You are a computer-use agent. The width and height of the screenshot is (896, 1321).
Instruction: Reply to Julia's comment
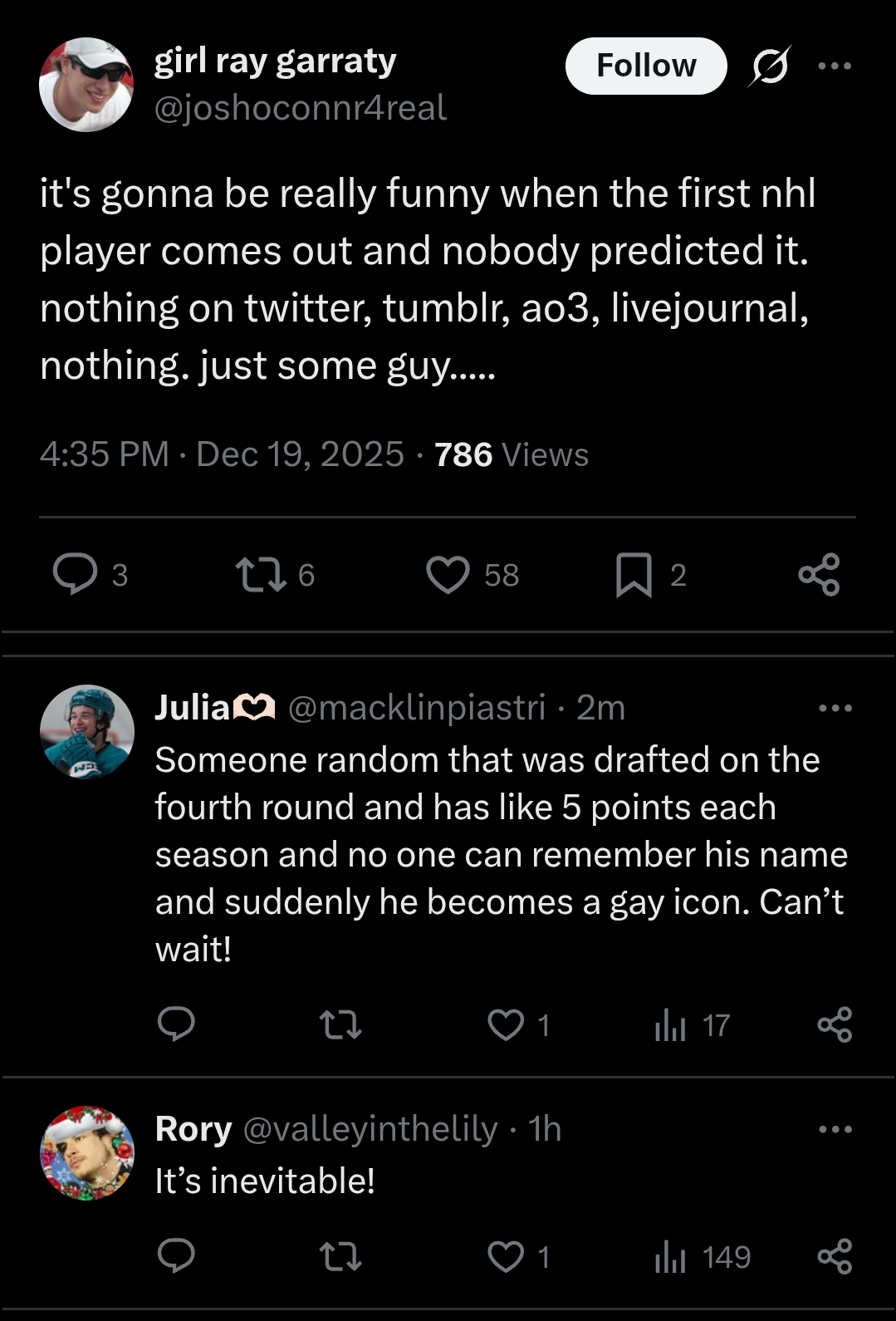pos(176,1024)
